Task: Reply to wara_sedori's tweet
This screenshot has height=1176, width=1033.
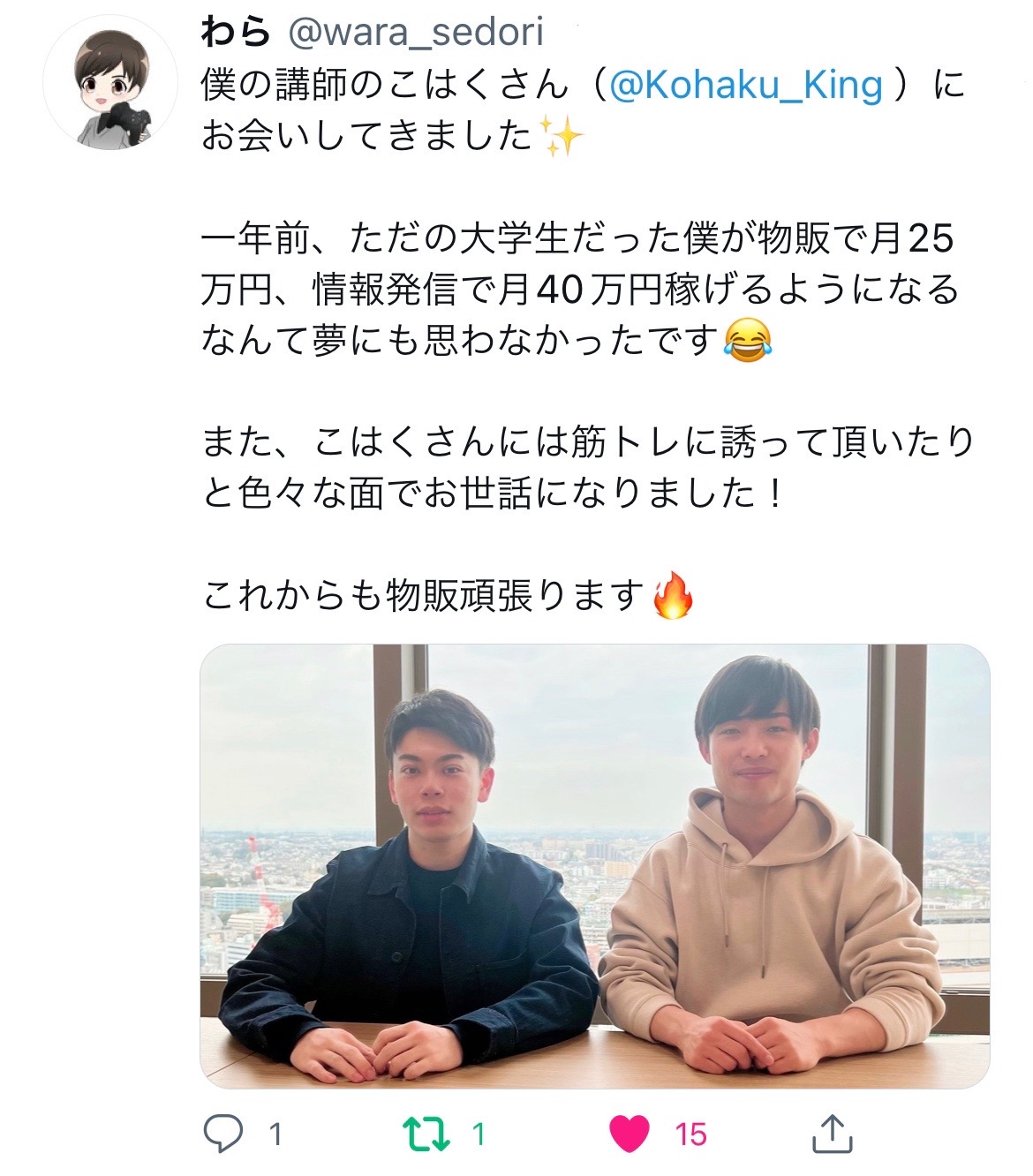Action: coord(222,1134)
